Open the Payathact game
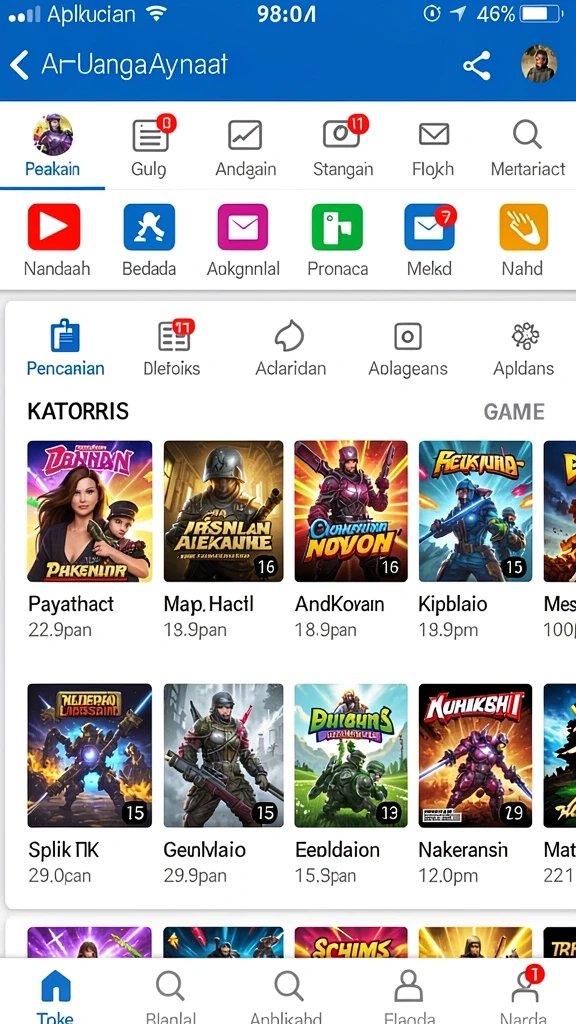 (89, 540)
